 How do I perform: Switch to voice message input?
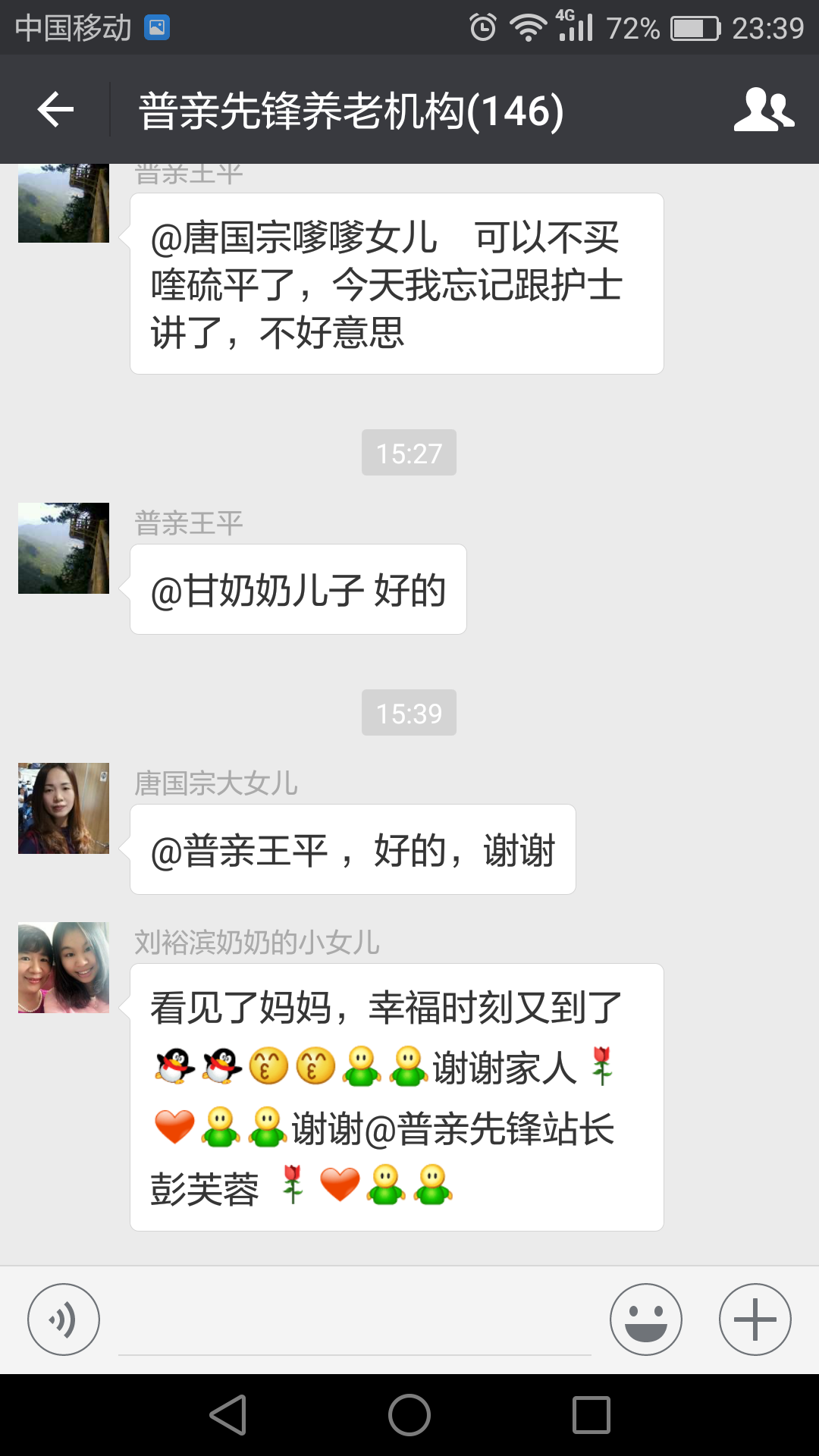pyautogui.click(x=64, y=1319)
